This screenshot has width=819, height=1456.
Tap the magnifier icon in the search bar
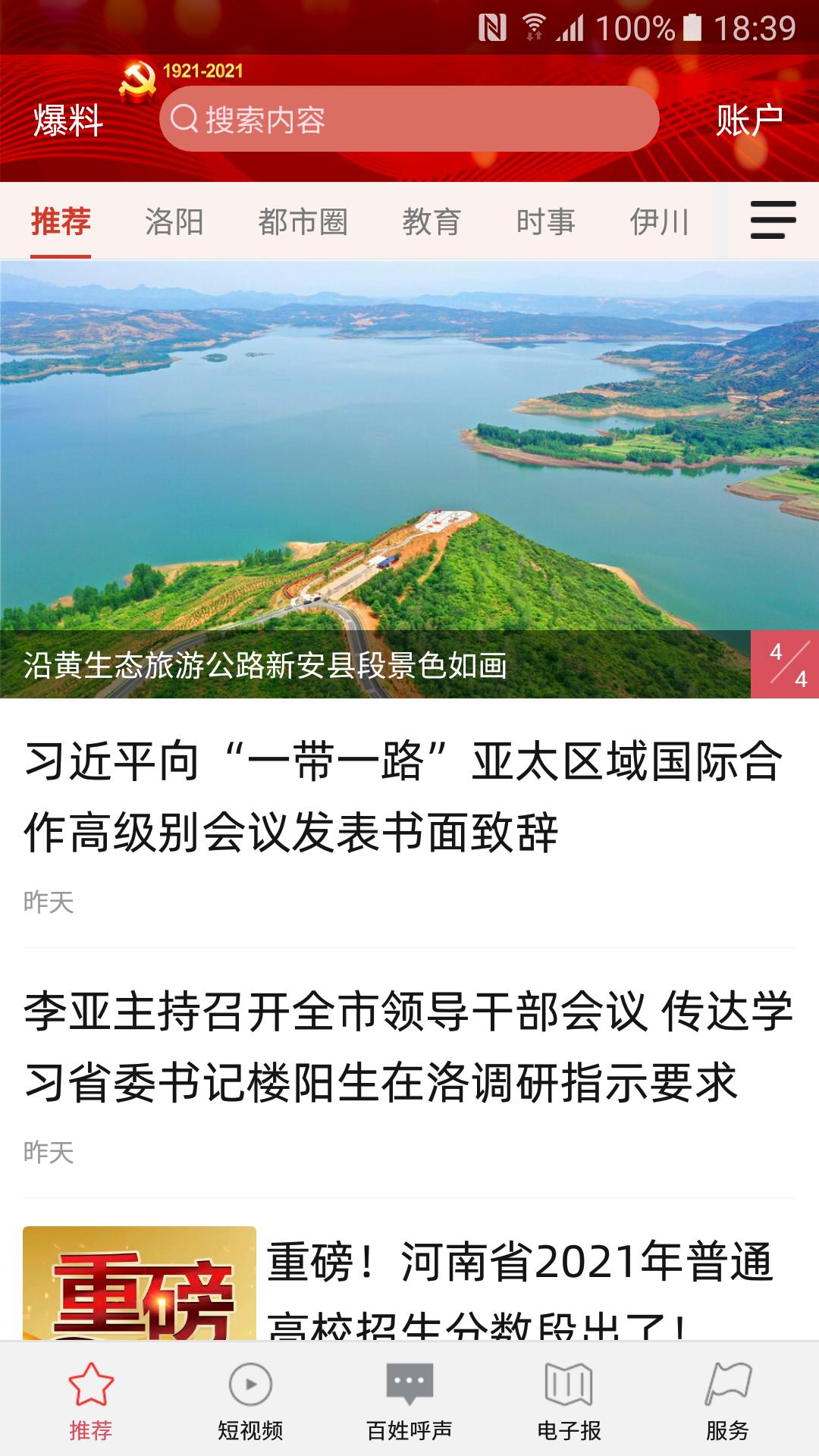click(x=184, y=118)
